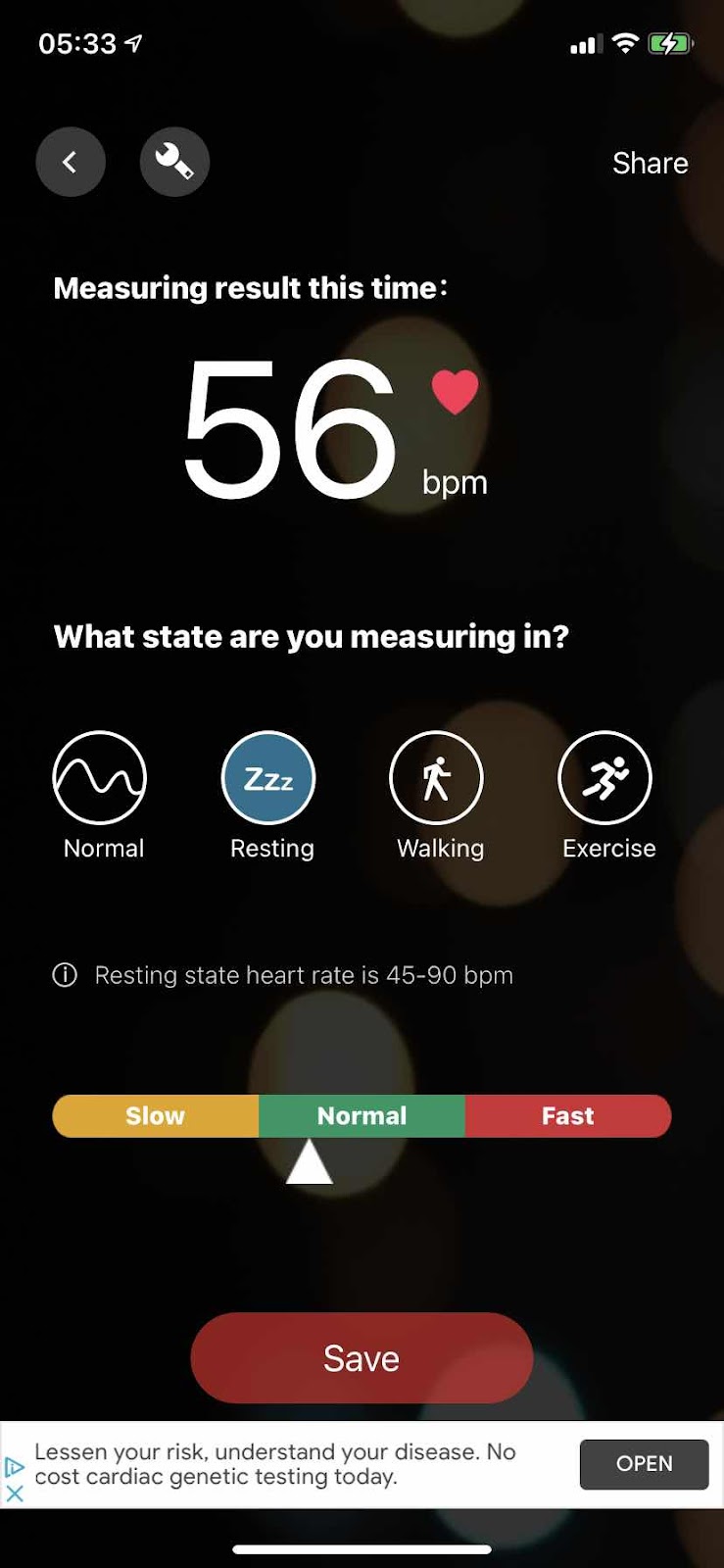Screen dimensions: 724x1568
Task: Pick the Exercise state
Action: click(605, 778)
